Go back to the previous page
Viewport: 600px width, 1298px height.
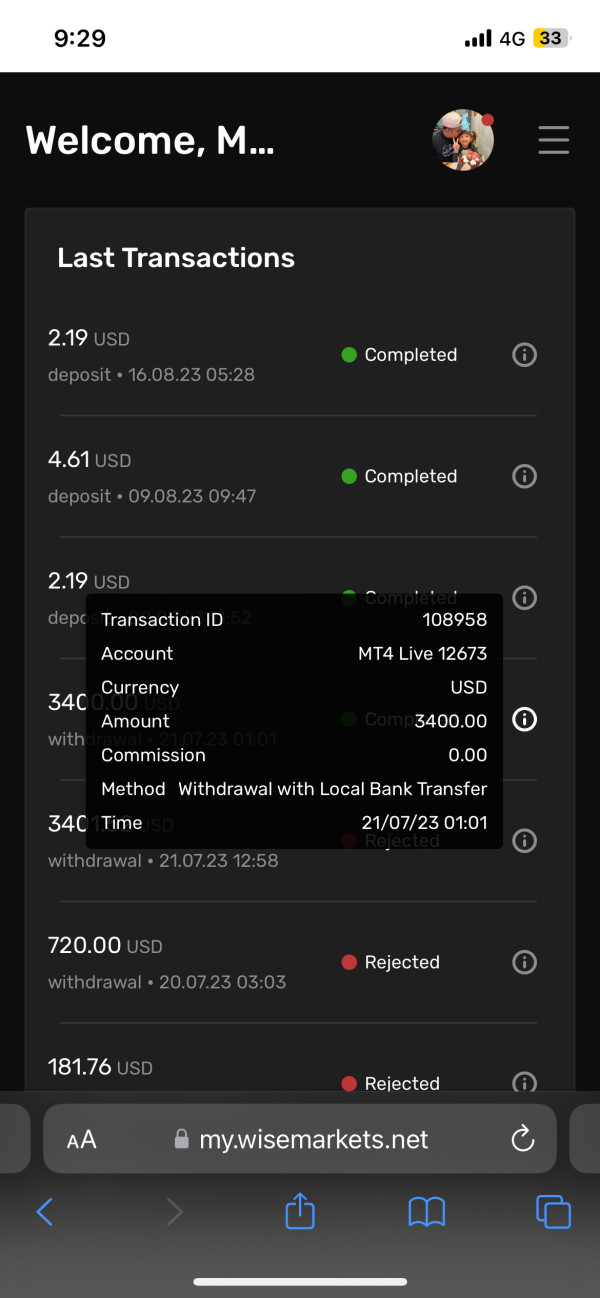(45, 1212)
